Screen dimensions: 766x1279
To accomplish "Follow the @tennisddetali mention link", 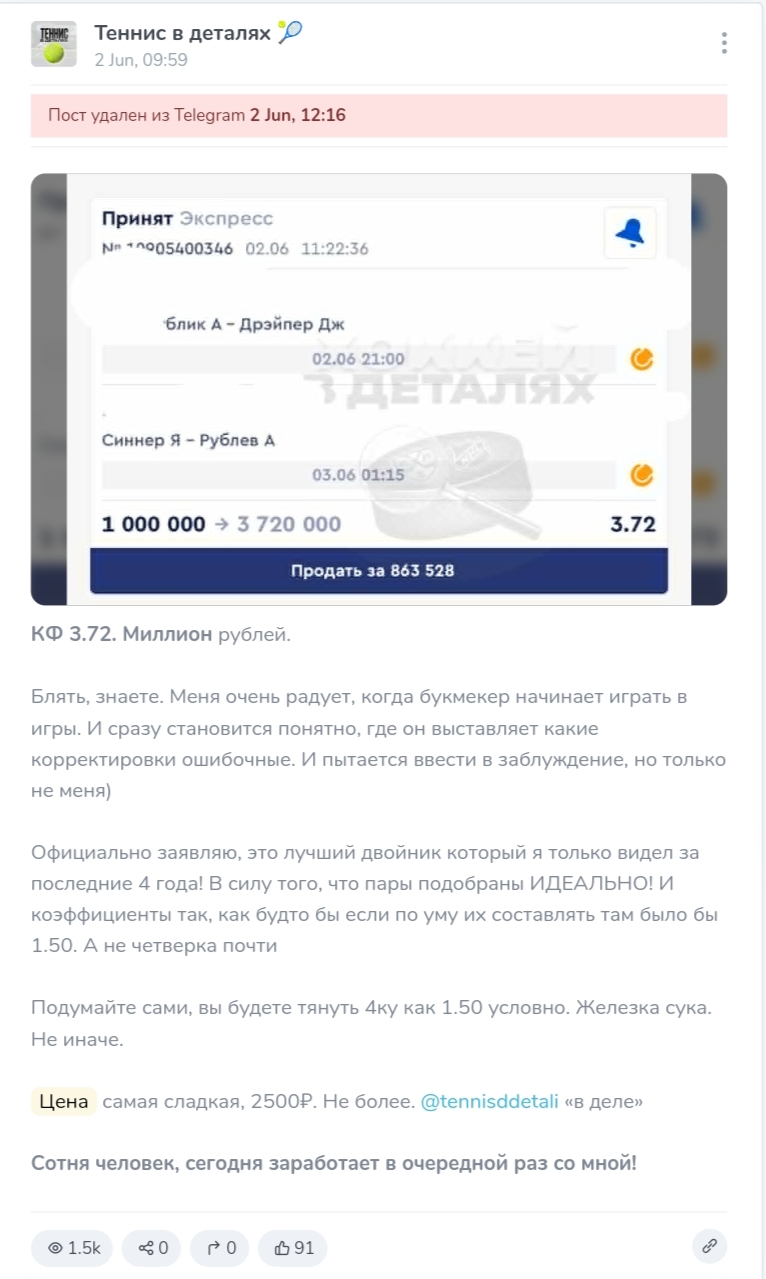I will click(489, 1101).
